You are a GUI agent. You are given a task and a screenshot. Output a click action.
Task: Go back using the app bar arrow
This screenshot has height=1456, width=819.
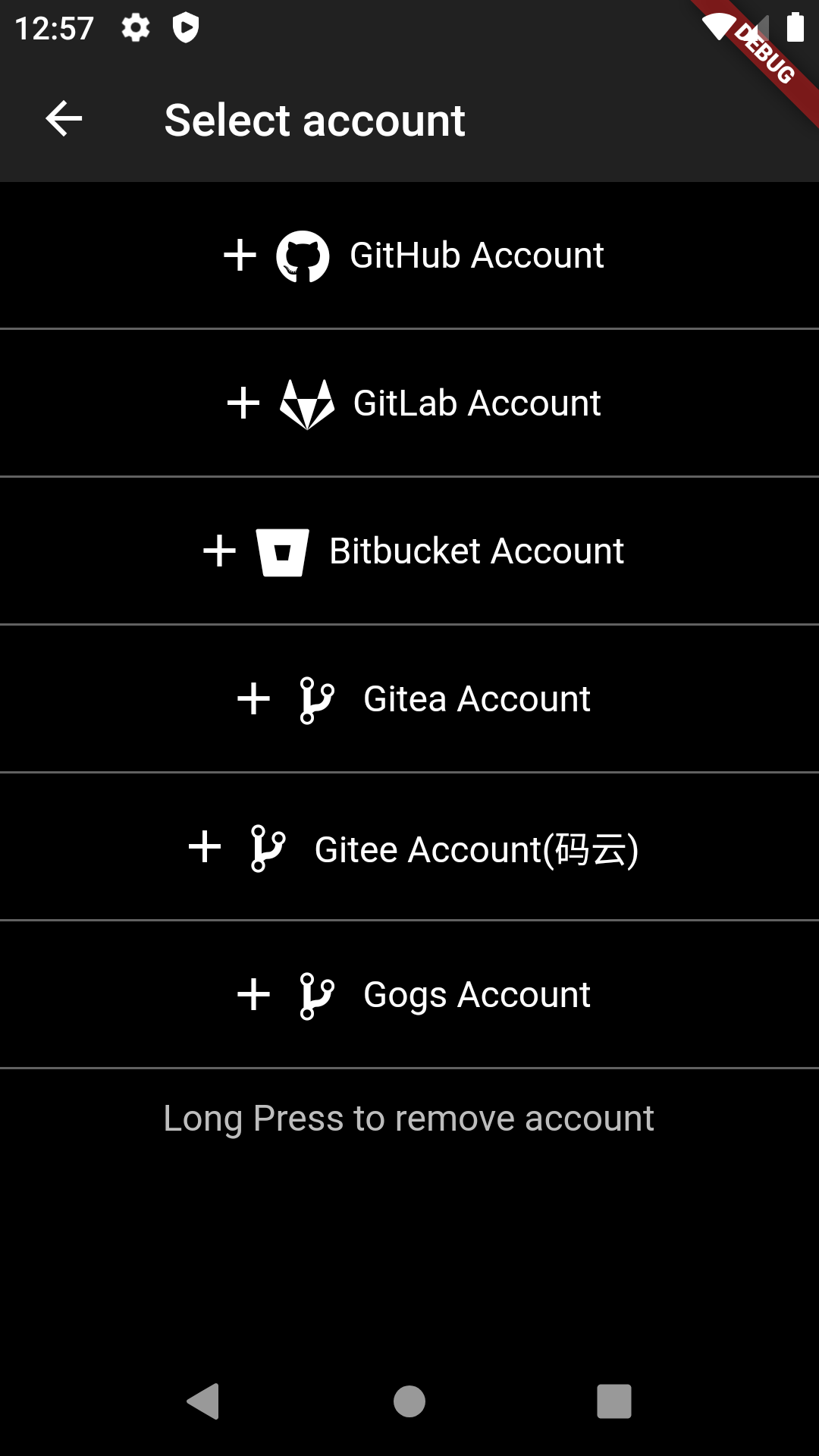[x=64, y=119]
